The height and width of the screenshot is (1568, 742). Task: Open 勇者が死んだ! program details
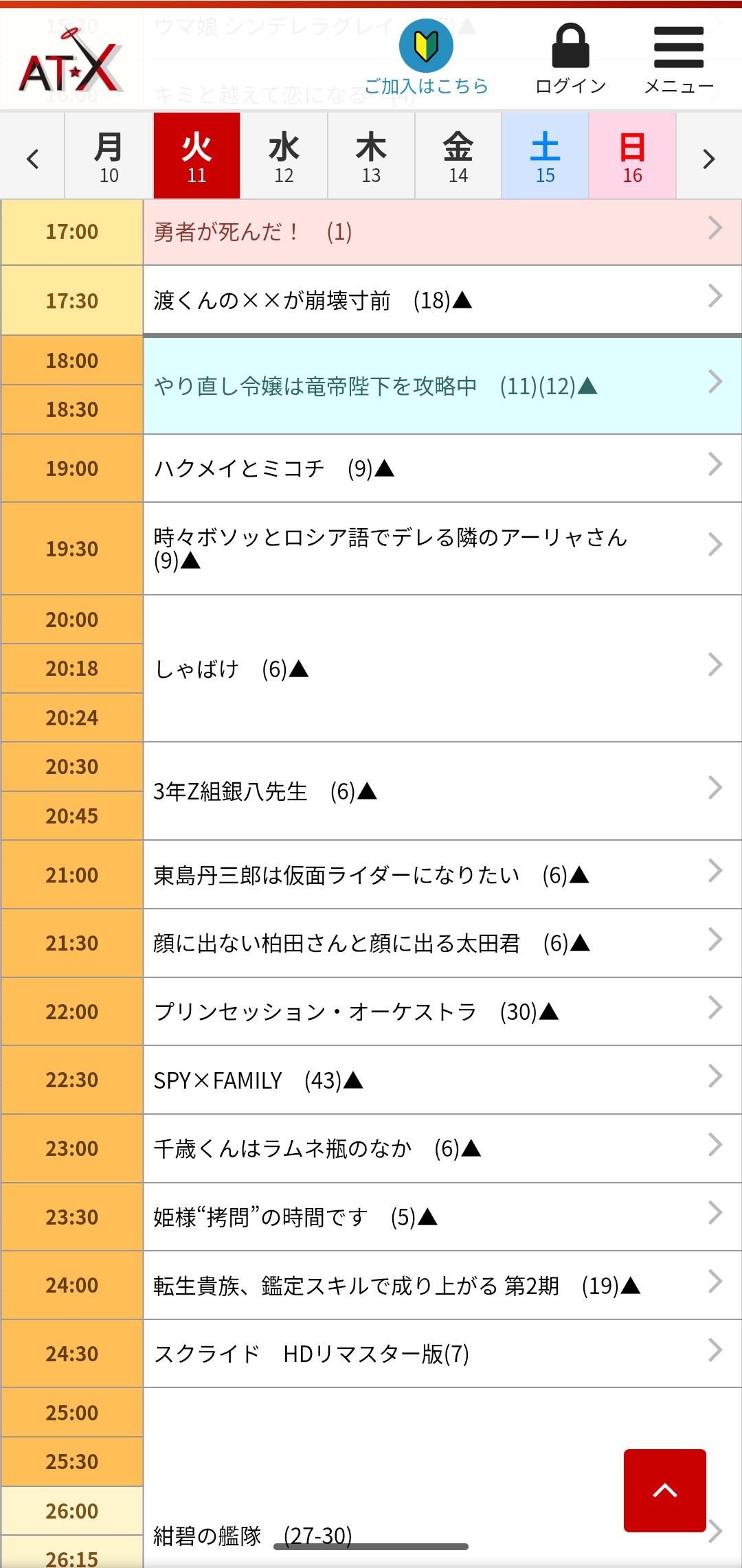[440, 232]
